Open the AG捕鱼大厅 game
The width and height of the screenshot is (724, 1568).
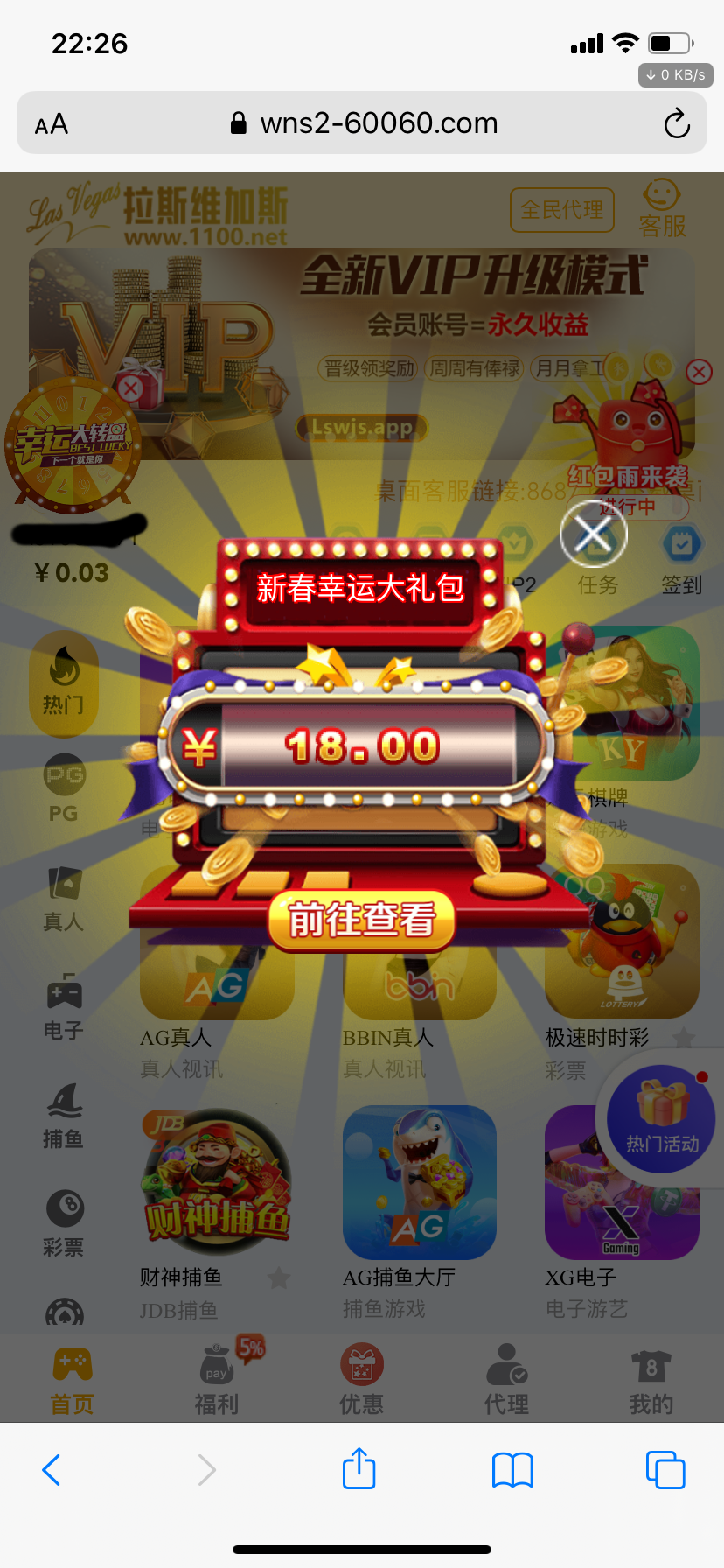[419, 1183]
